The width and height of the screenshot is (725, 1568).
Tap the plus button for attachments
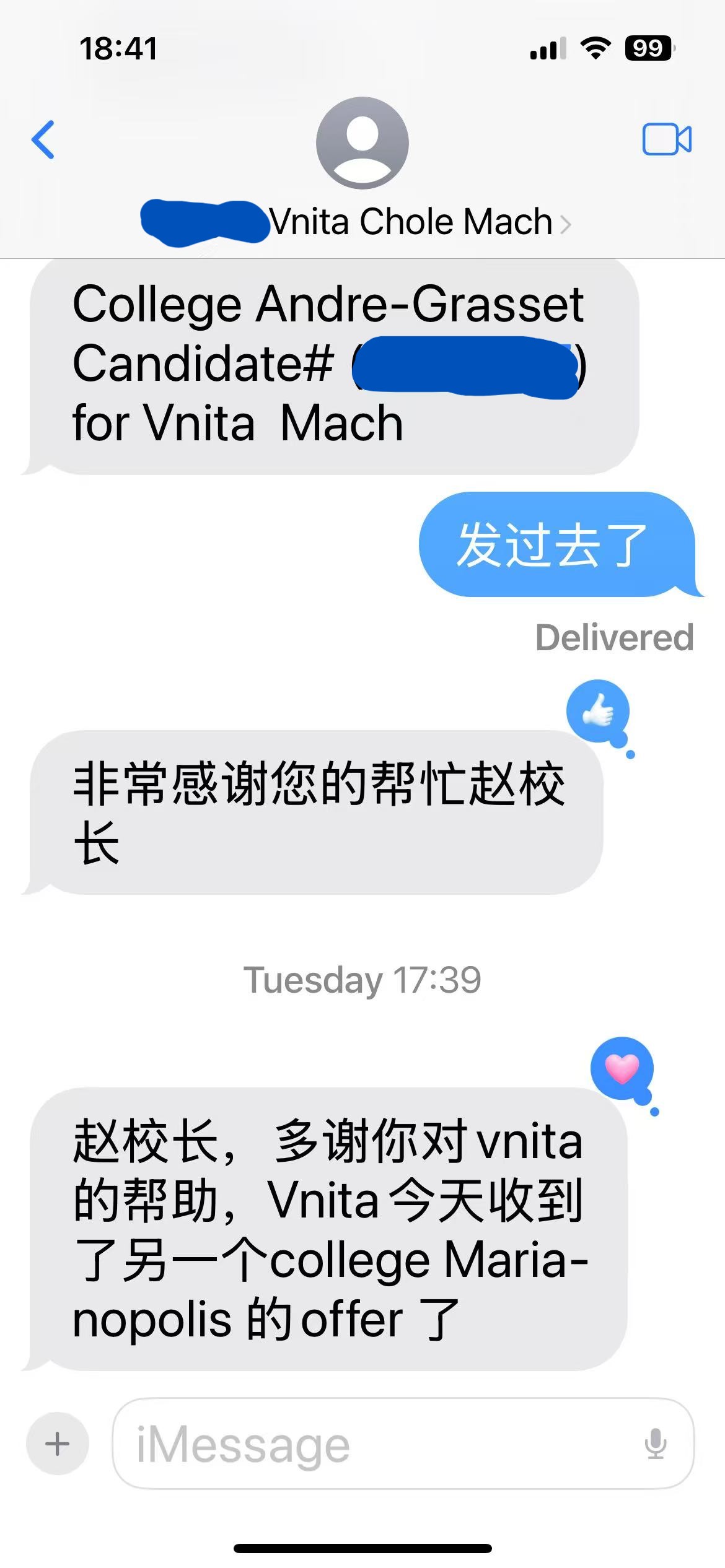[58, 1444]
